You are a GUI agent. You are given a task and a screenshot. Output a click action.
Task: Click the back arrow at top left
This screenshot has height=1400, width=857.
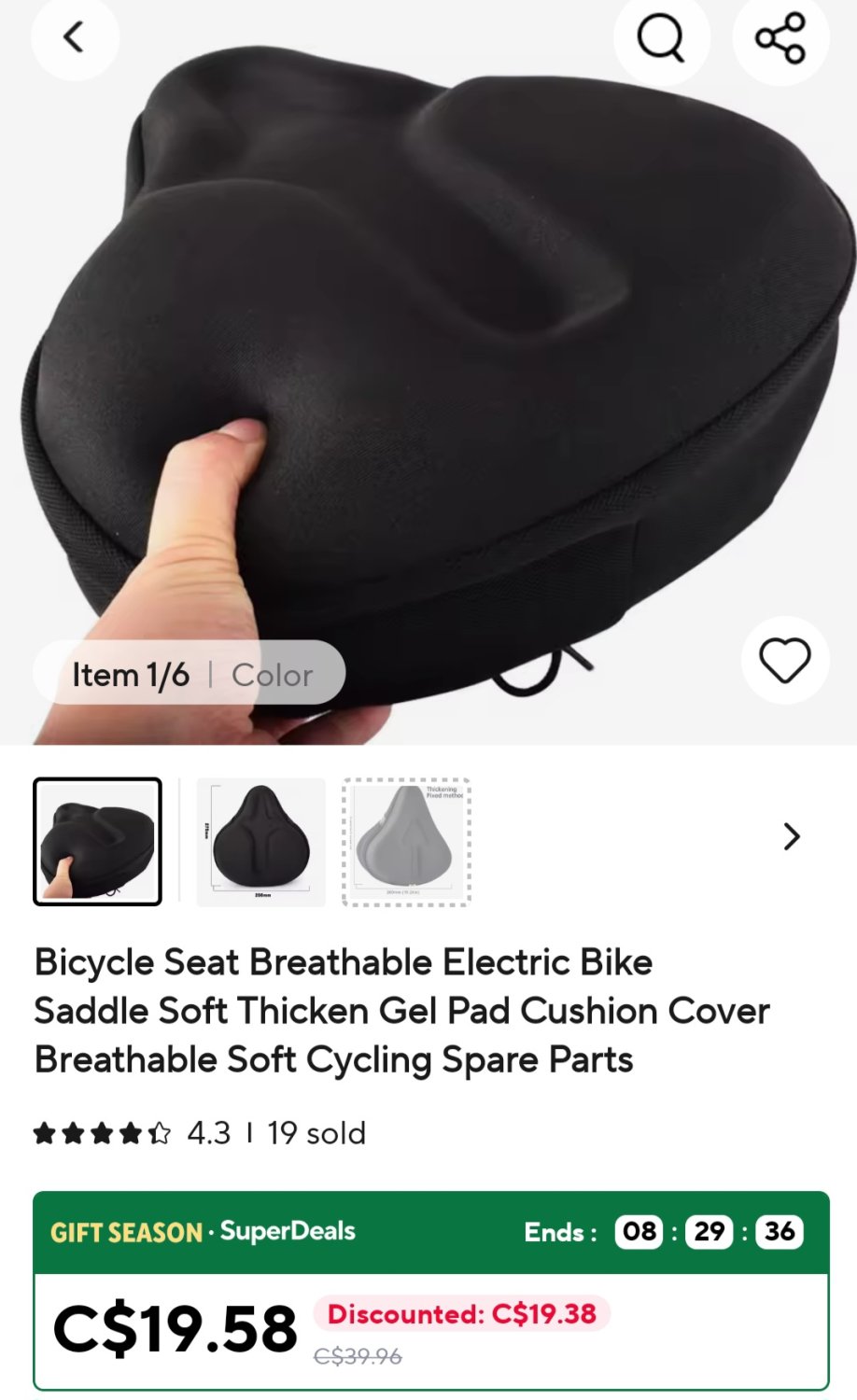pos(75,39)
